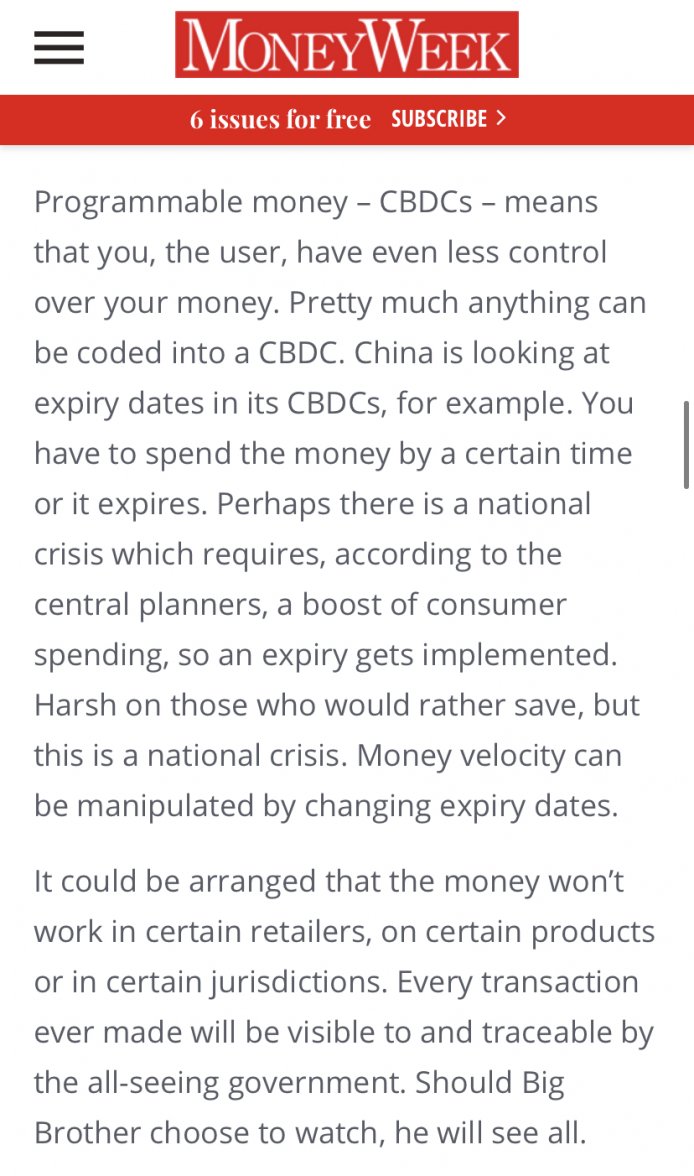Open the hamburger navigation menu
Image resolution: width=694 pixels, height=1176 pixels.
tap(59, 47)
